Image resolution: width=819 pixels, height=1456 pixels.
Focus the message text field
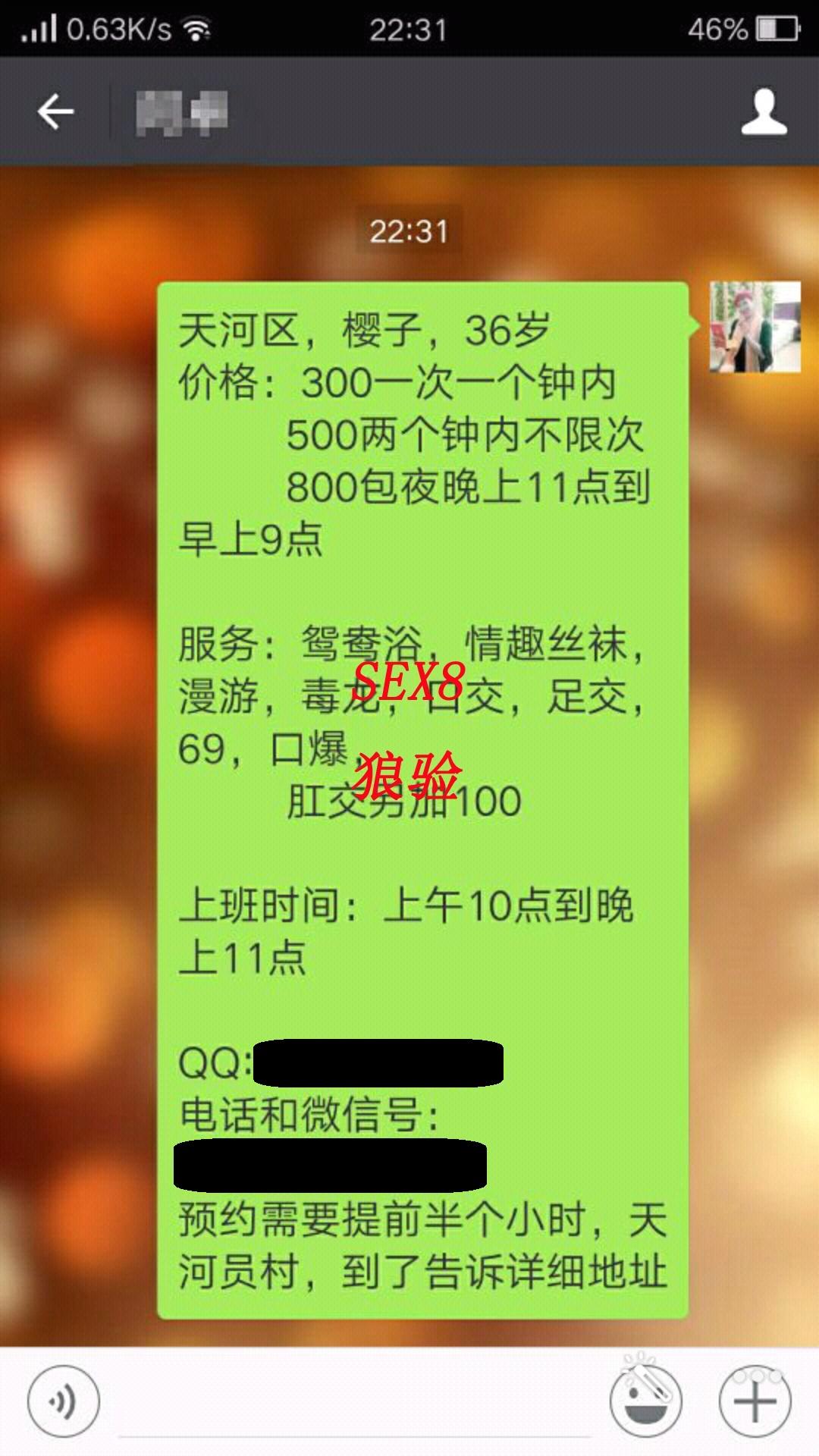353,1403
